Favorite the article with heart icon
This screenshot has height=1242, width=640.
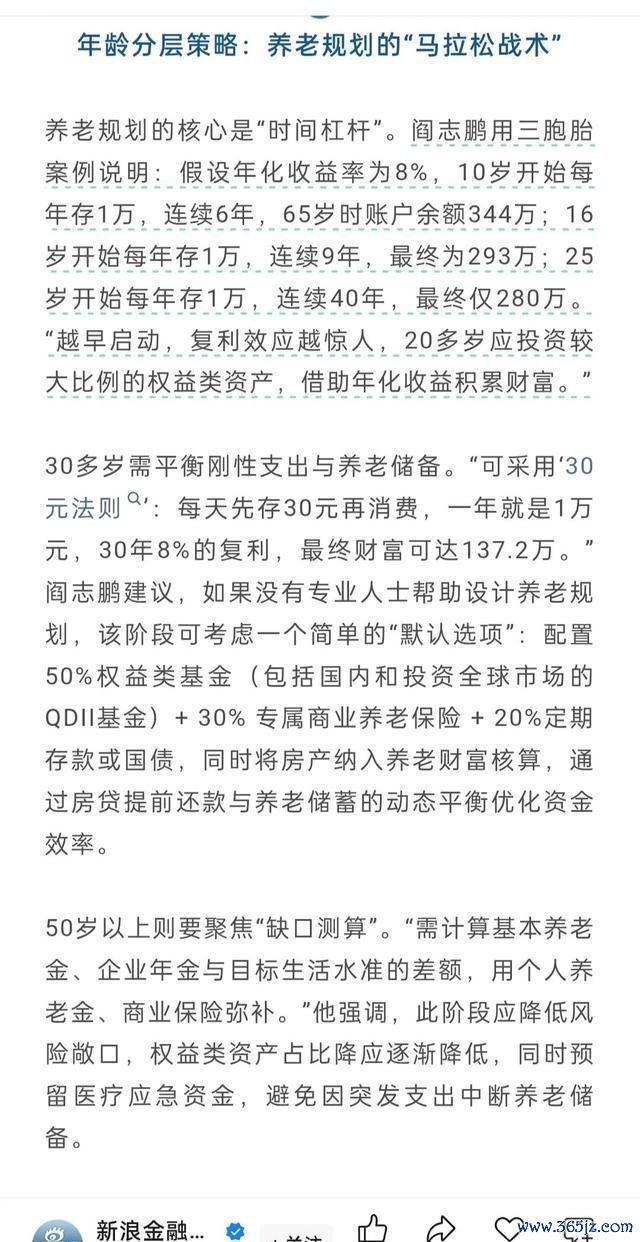click(x=508, y=1227)
